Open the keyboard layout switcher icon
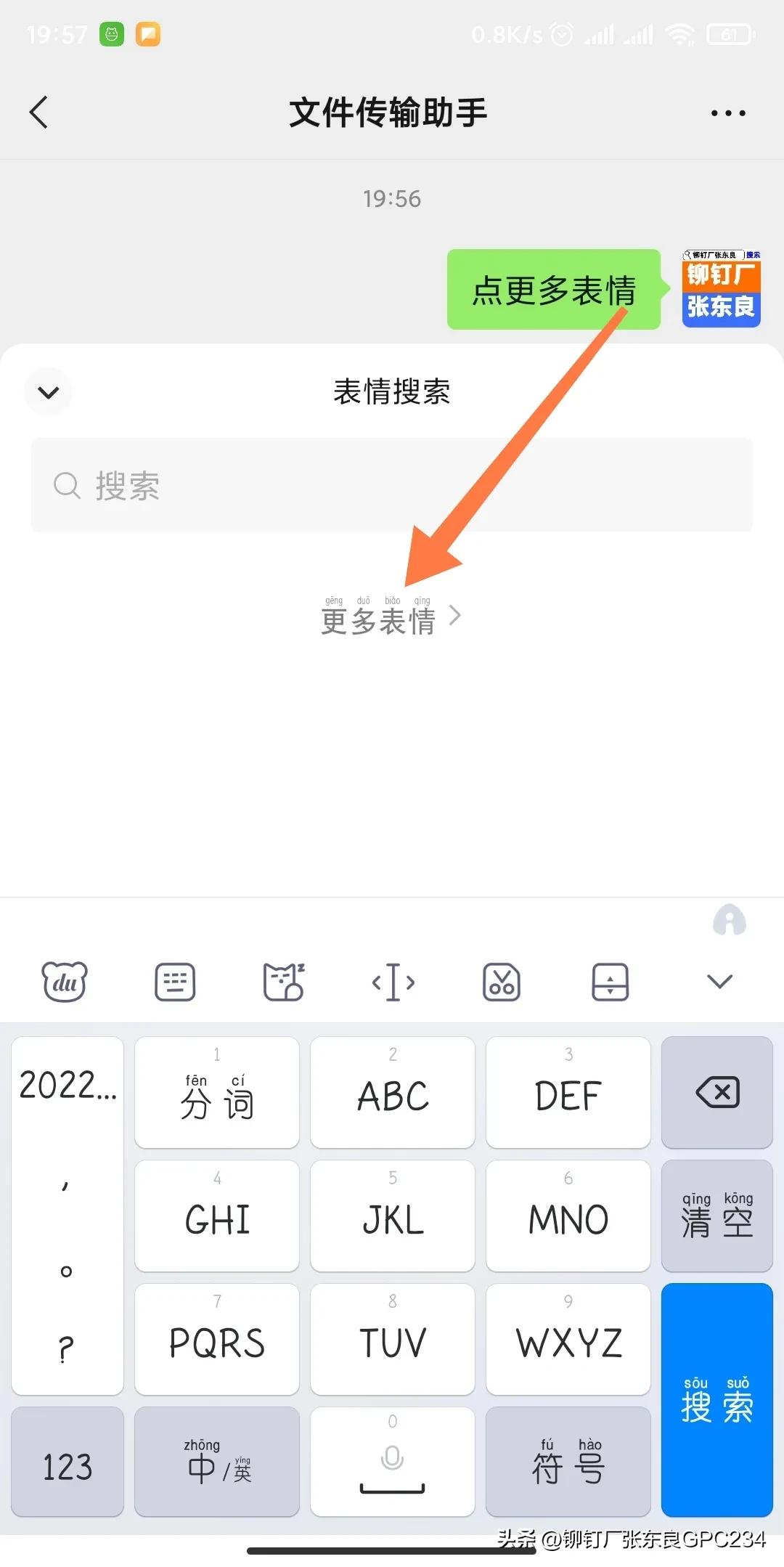The image size is (784, 1567). 174,982
